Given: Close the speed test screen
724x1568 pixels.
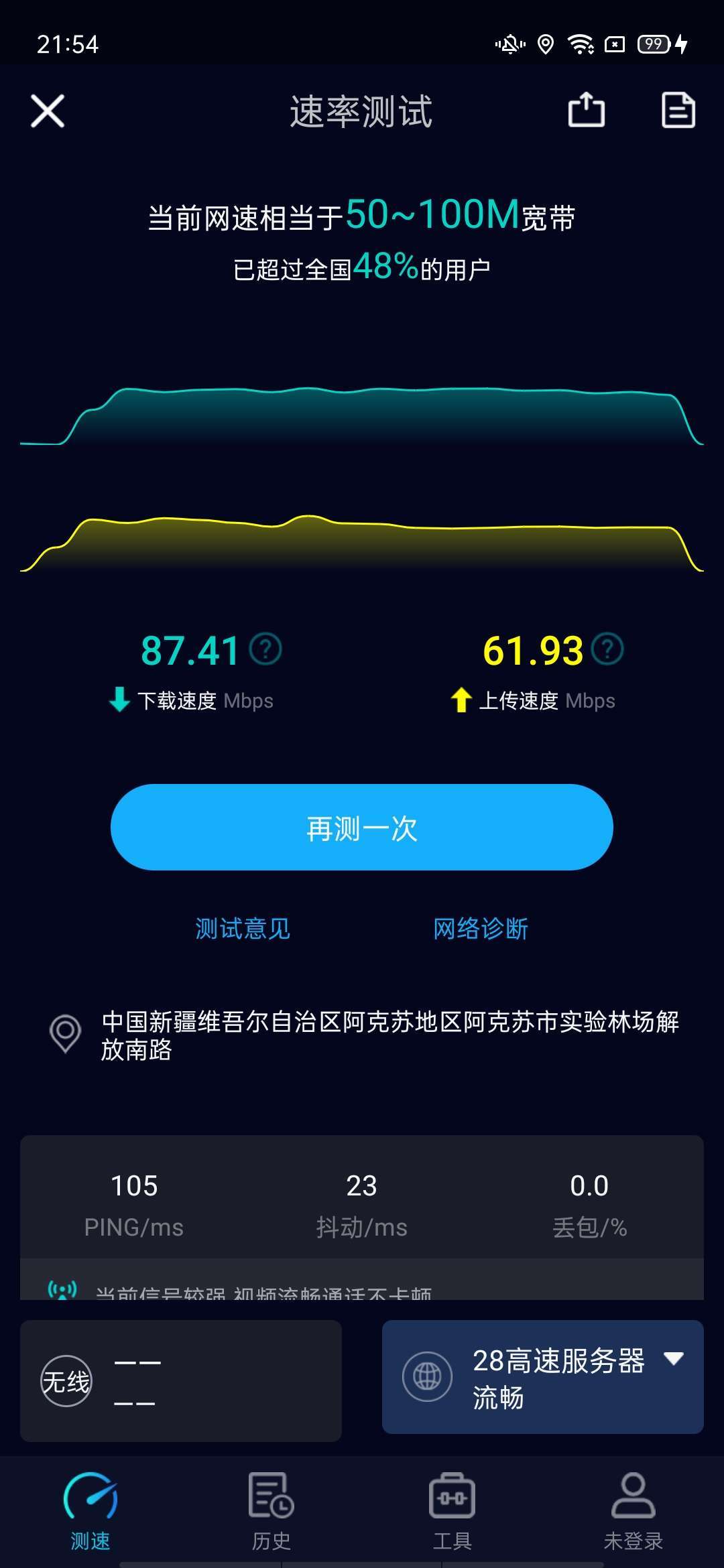Looking at the screenshot, I should pos(48,111).
